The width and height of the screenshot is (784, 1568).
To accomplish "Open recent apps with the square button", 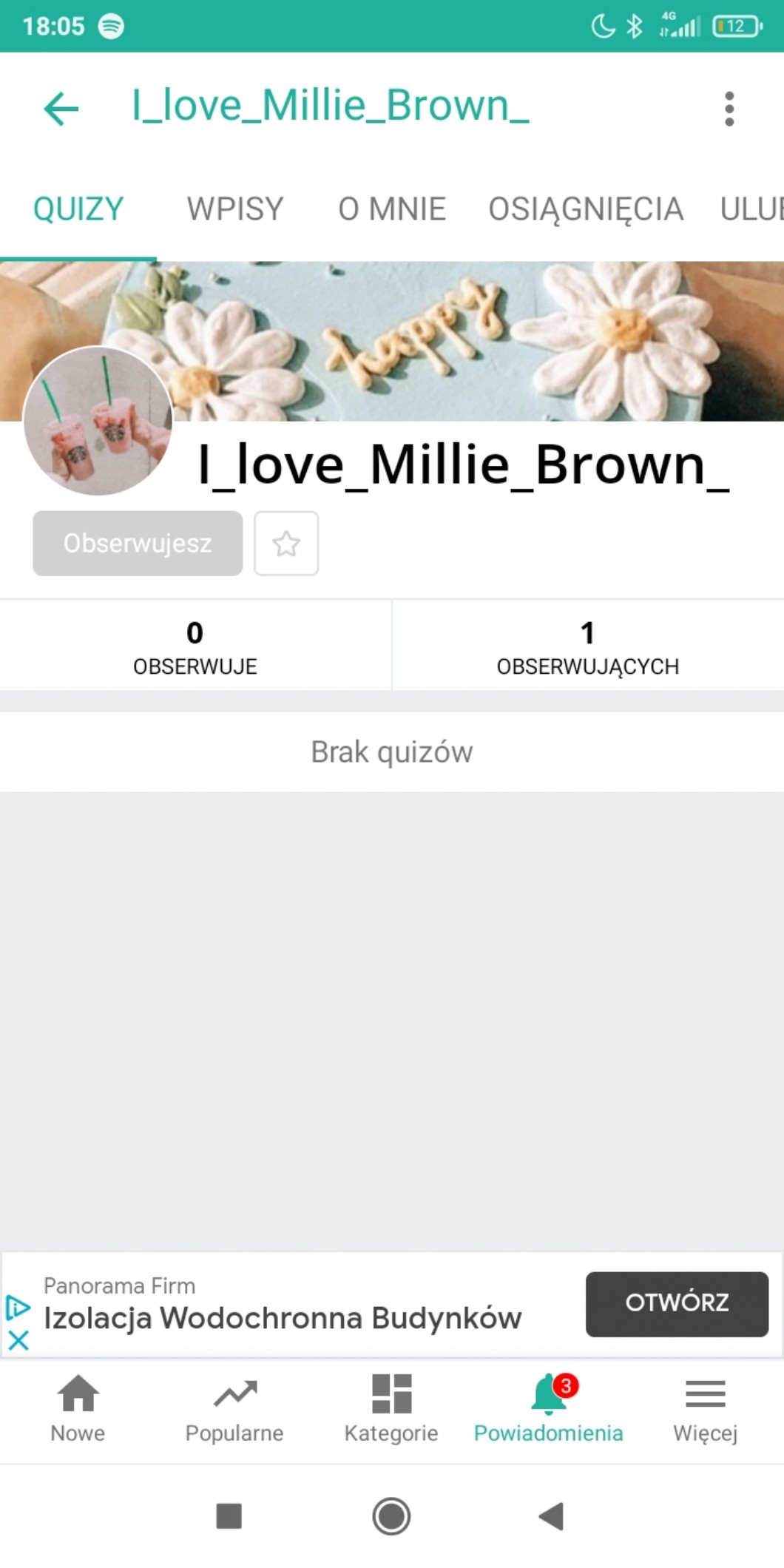I will [x=229, y=1516].
